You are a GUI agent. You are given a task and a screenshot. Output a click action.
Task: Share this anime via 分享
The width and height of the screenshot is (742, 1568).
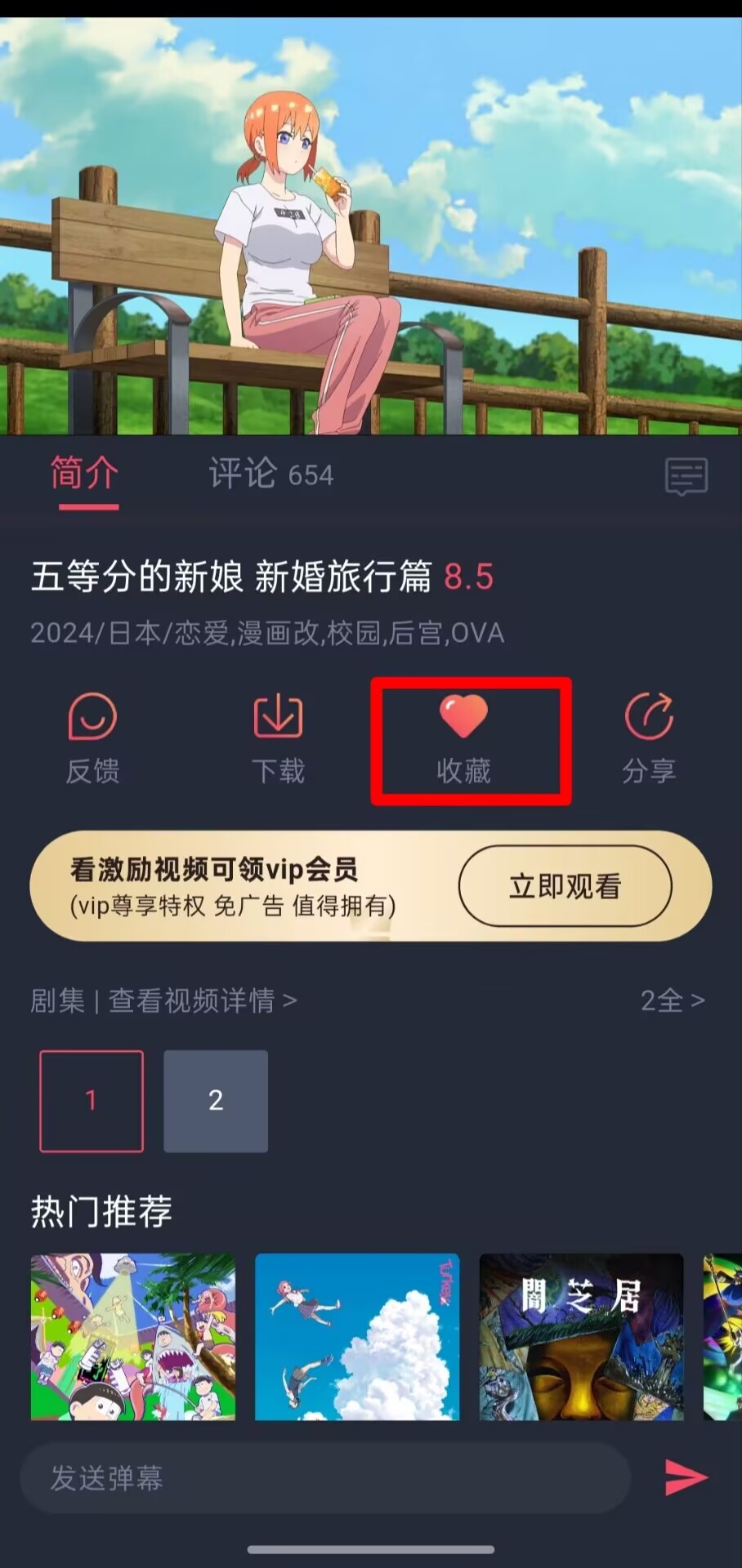coord(649,739)
